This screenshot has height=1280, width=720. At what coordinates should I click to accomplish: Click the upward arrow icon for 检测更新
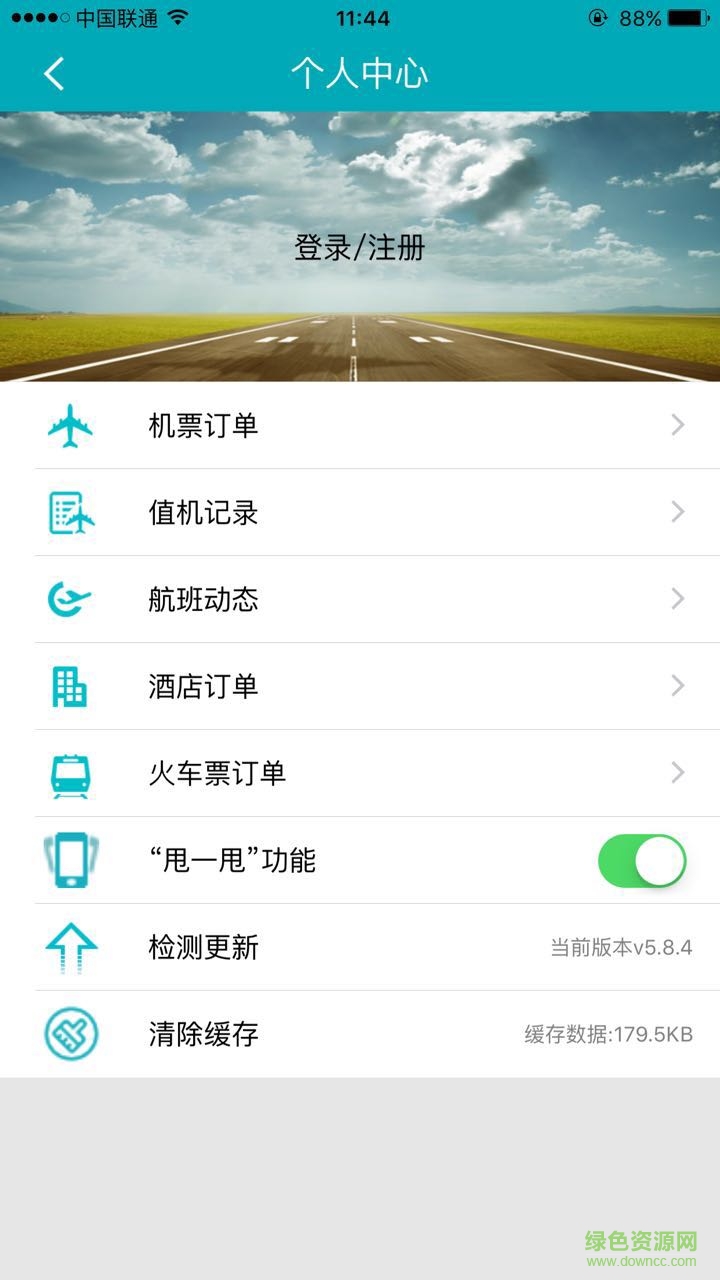click(70, 948)
